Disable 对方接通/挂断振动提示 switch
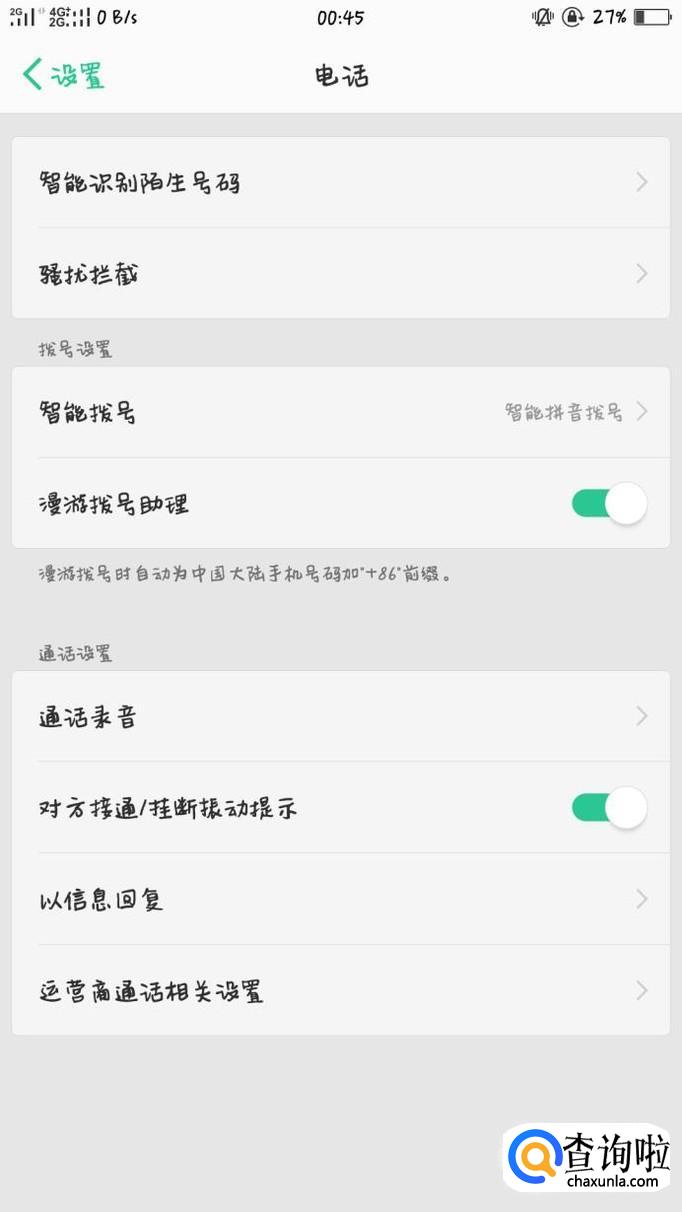 (x=608, y=808)
